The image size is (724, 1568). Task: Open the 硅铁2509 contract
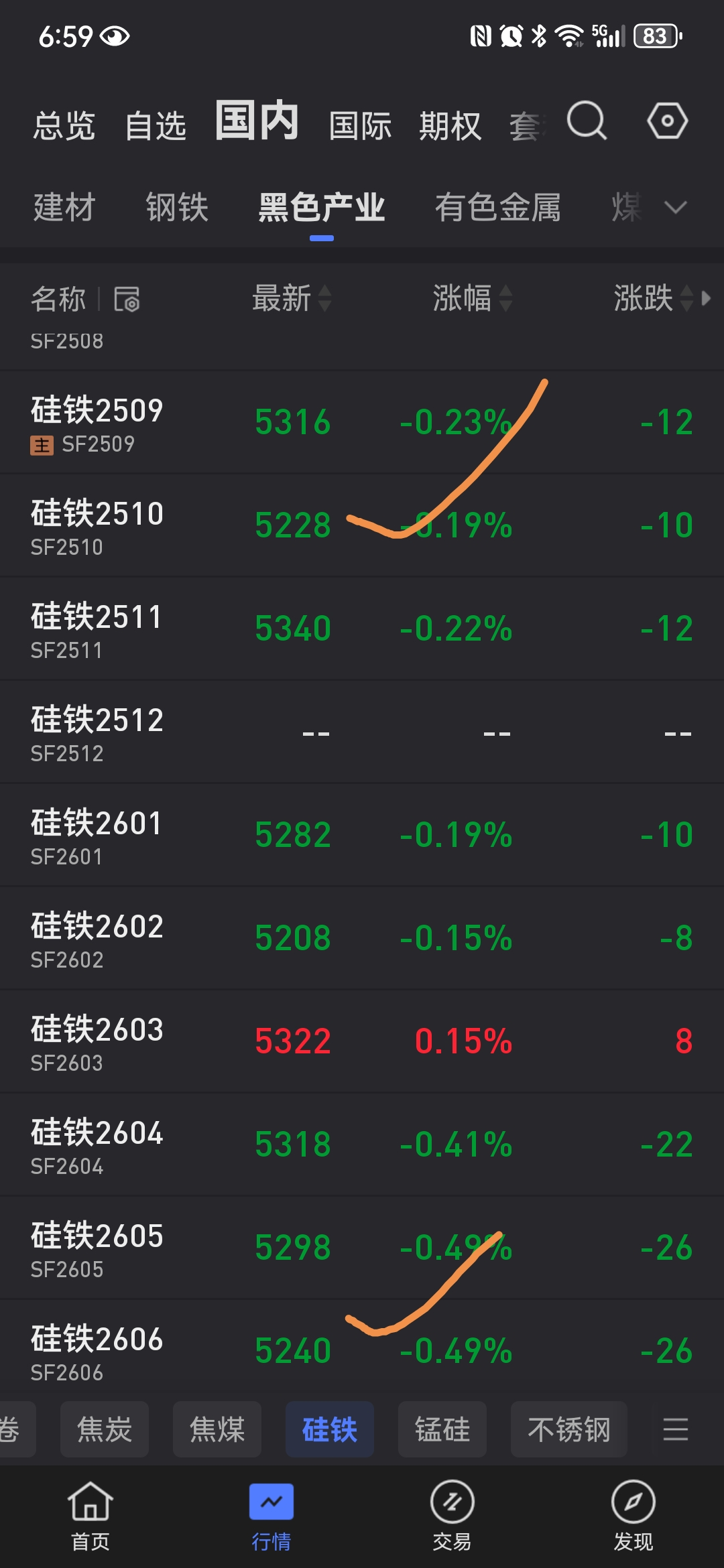click(x=97, y=422)
